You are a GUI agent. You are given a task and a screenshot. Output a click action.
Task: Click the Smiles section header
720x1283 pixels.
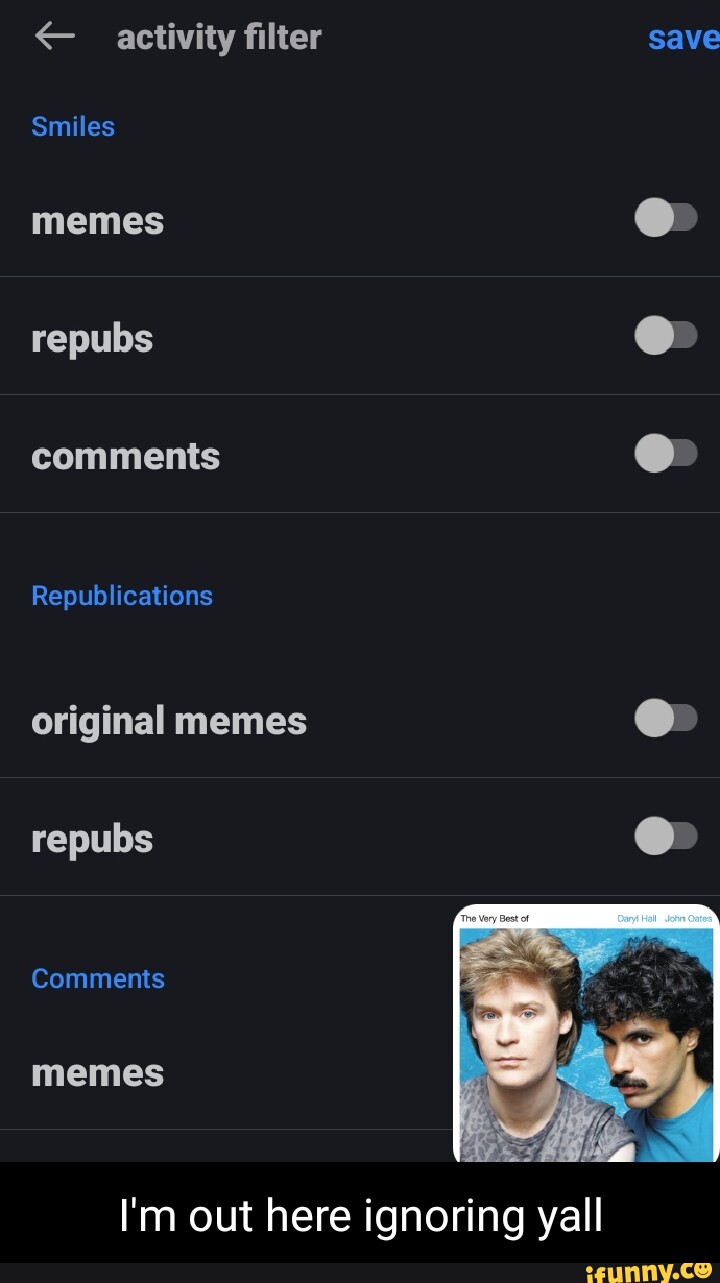tap(72, 126)
